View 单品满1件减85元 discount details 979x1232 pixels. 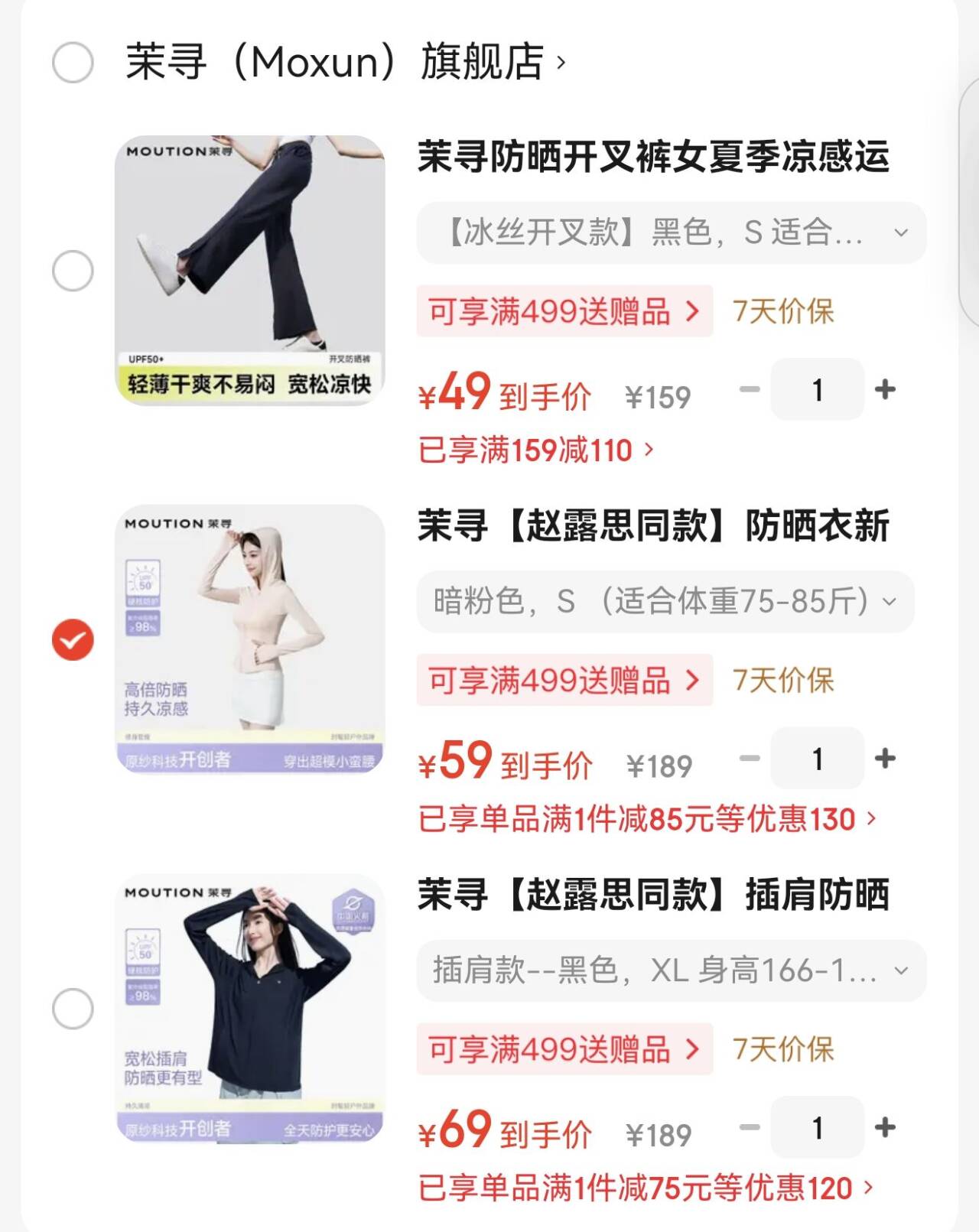(646, 819)
